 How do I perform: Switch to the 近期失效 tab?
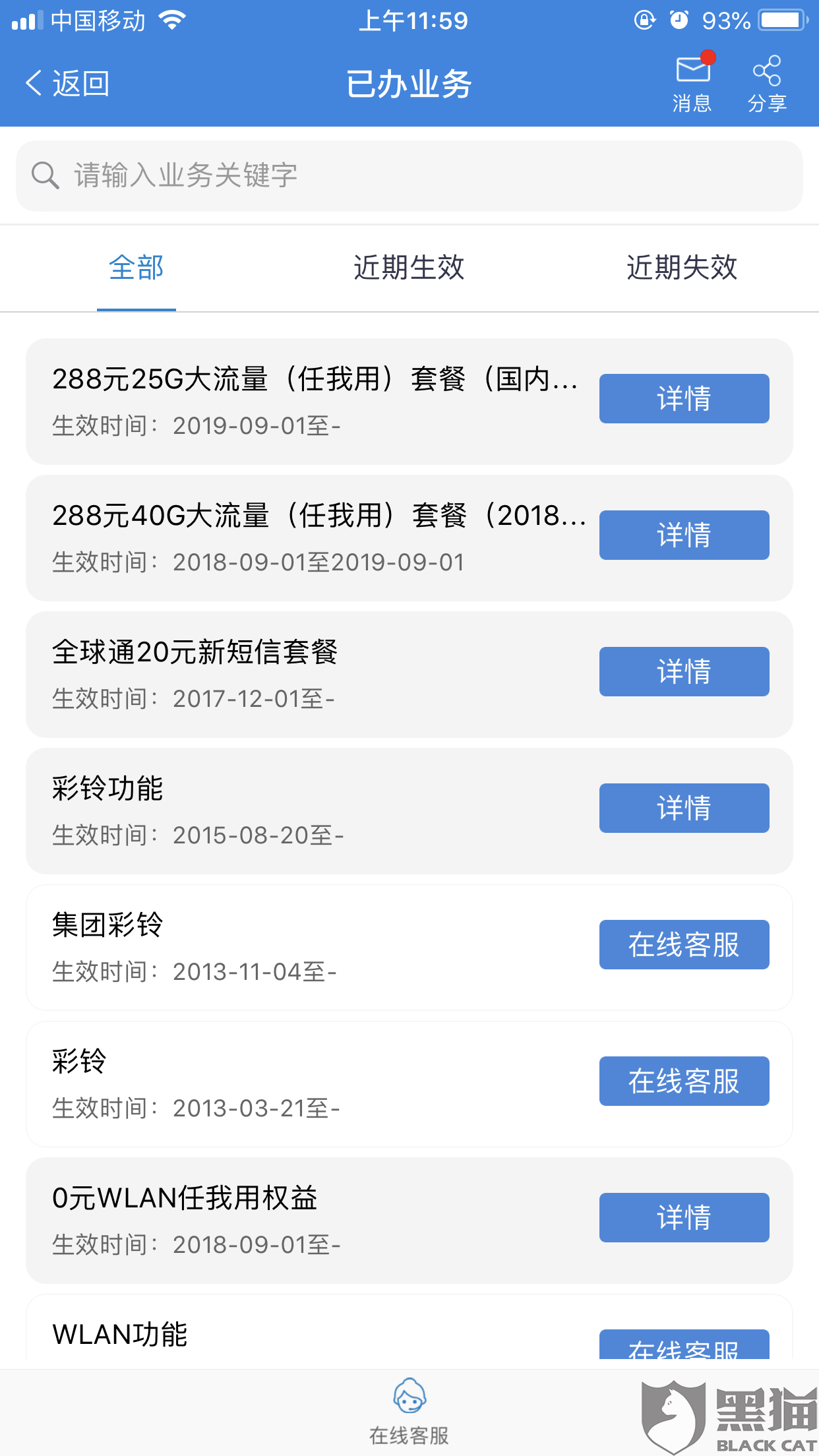point(682,268)
